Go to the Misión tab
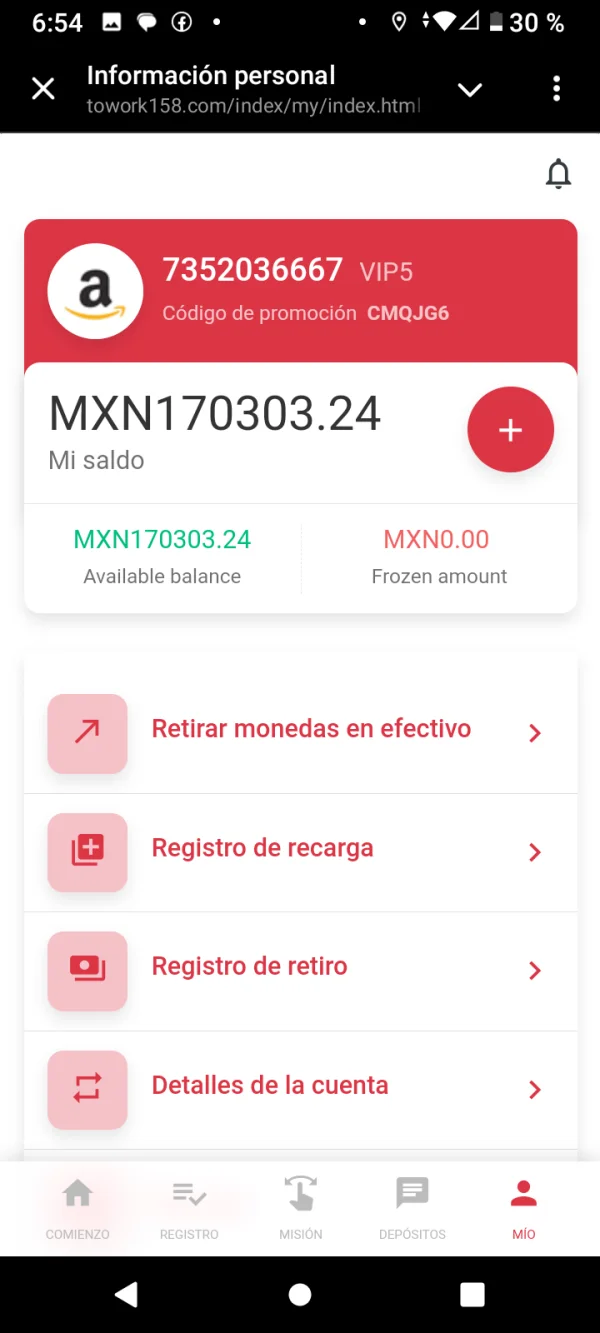600x1333 pixels. coord(300,1208)
